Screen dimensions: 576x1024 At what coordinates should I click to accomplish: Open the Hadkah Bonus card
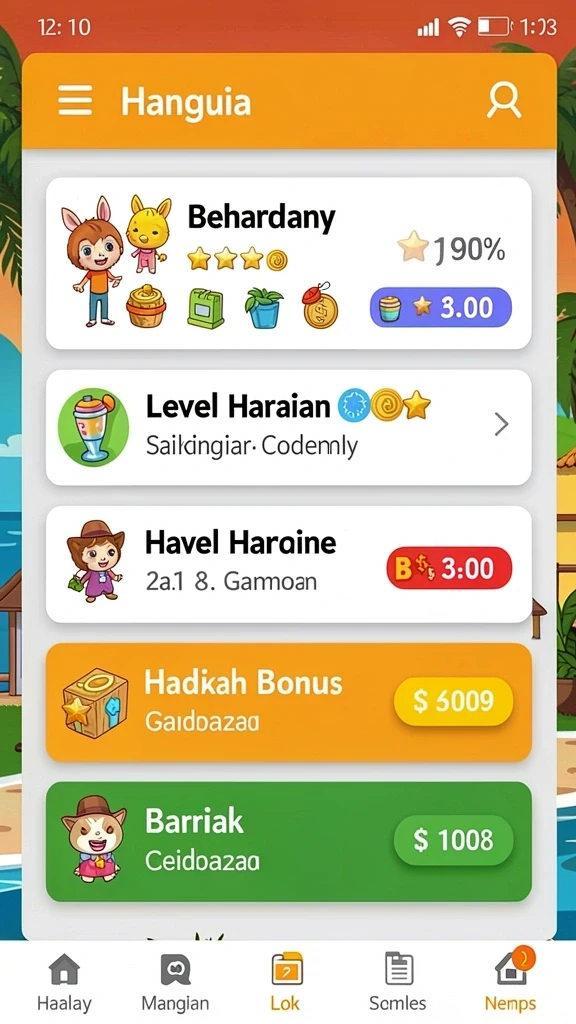[288, 702]
